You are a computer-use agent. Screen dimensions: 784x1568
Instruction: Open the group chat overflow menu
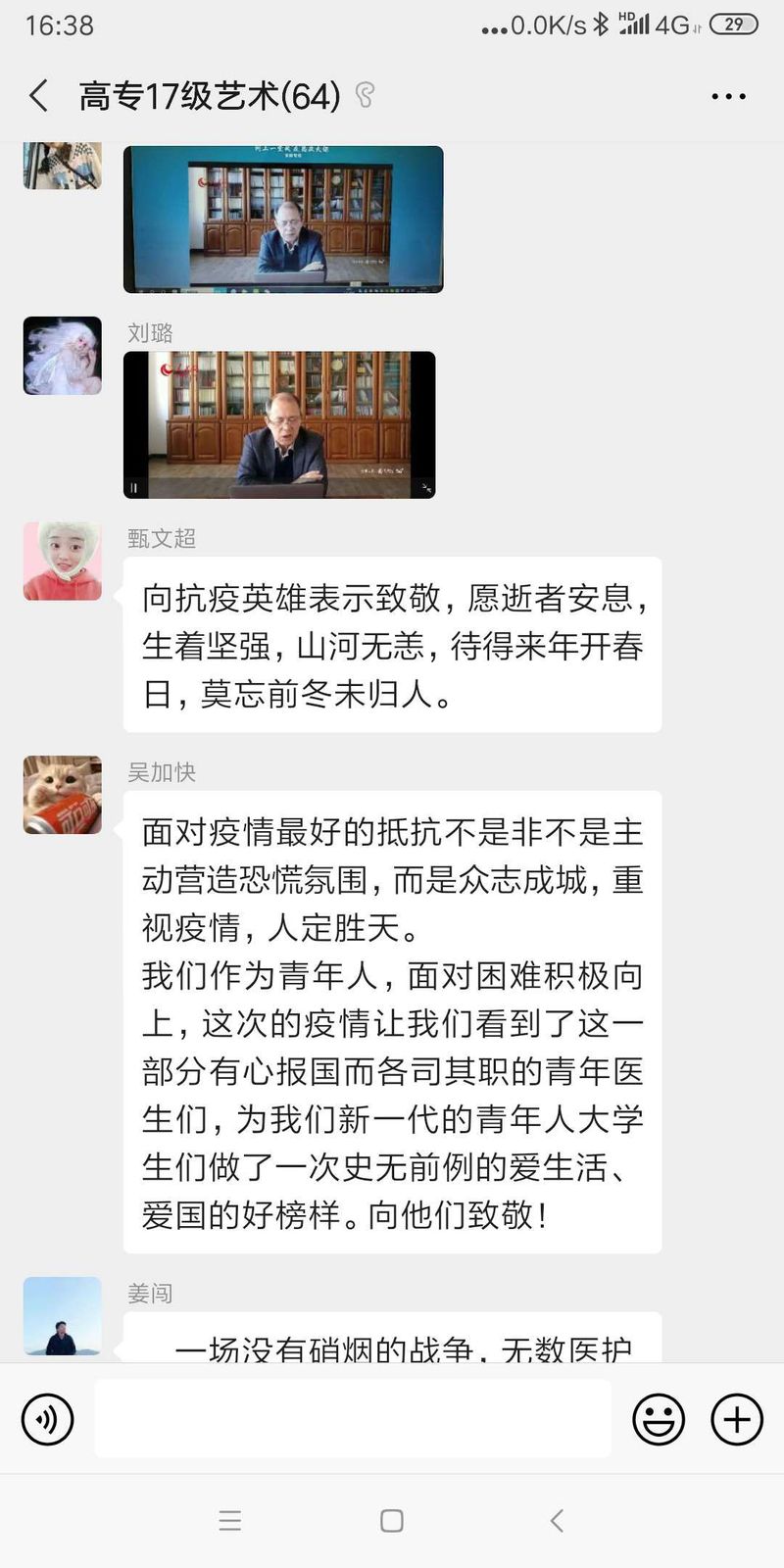pyautogui.click(x=728, y=96)
